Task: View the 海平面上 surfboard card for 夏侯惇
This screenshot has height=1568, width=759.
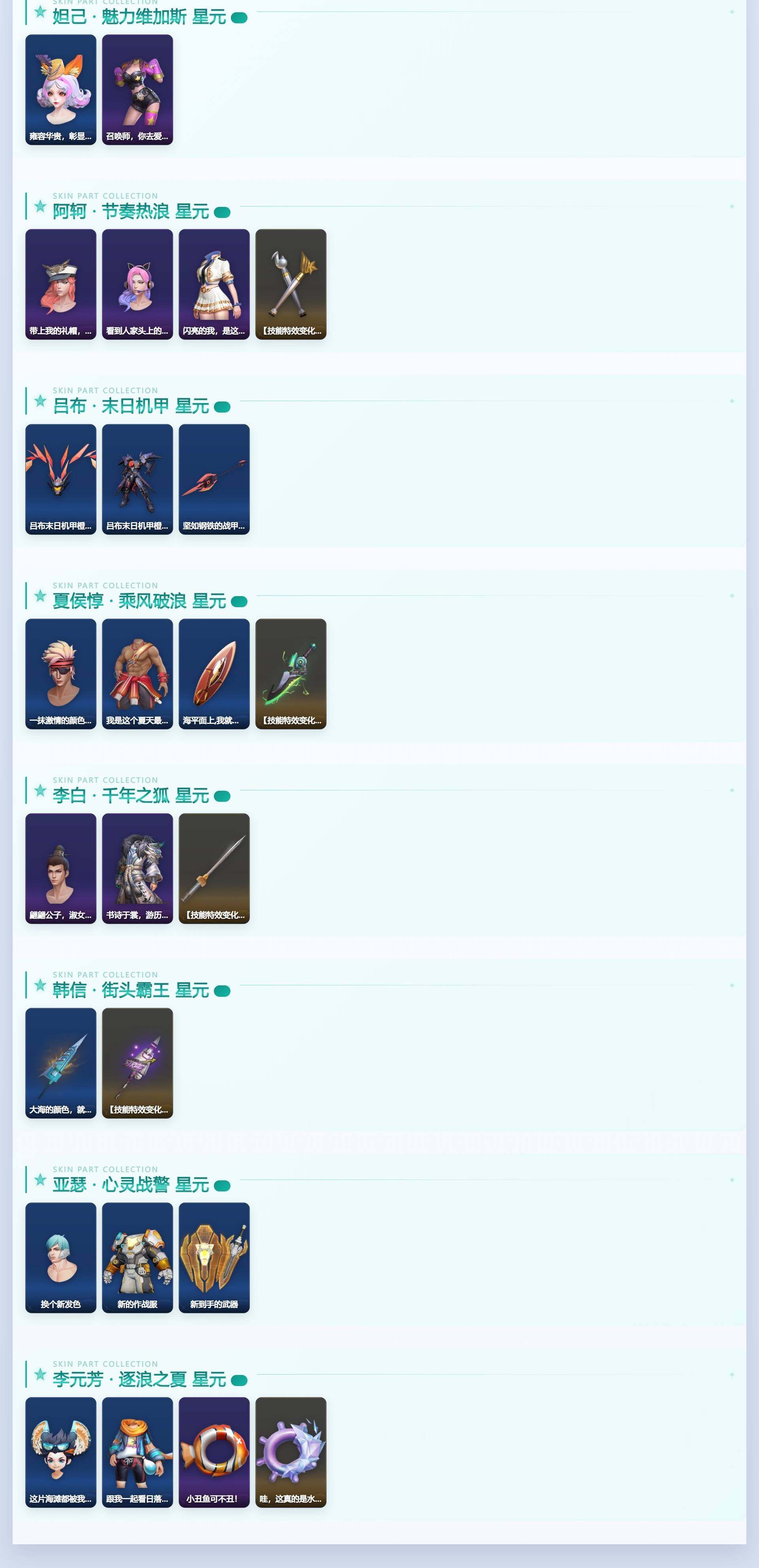Action: pyautogui.click(x=214, y=674)
